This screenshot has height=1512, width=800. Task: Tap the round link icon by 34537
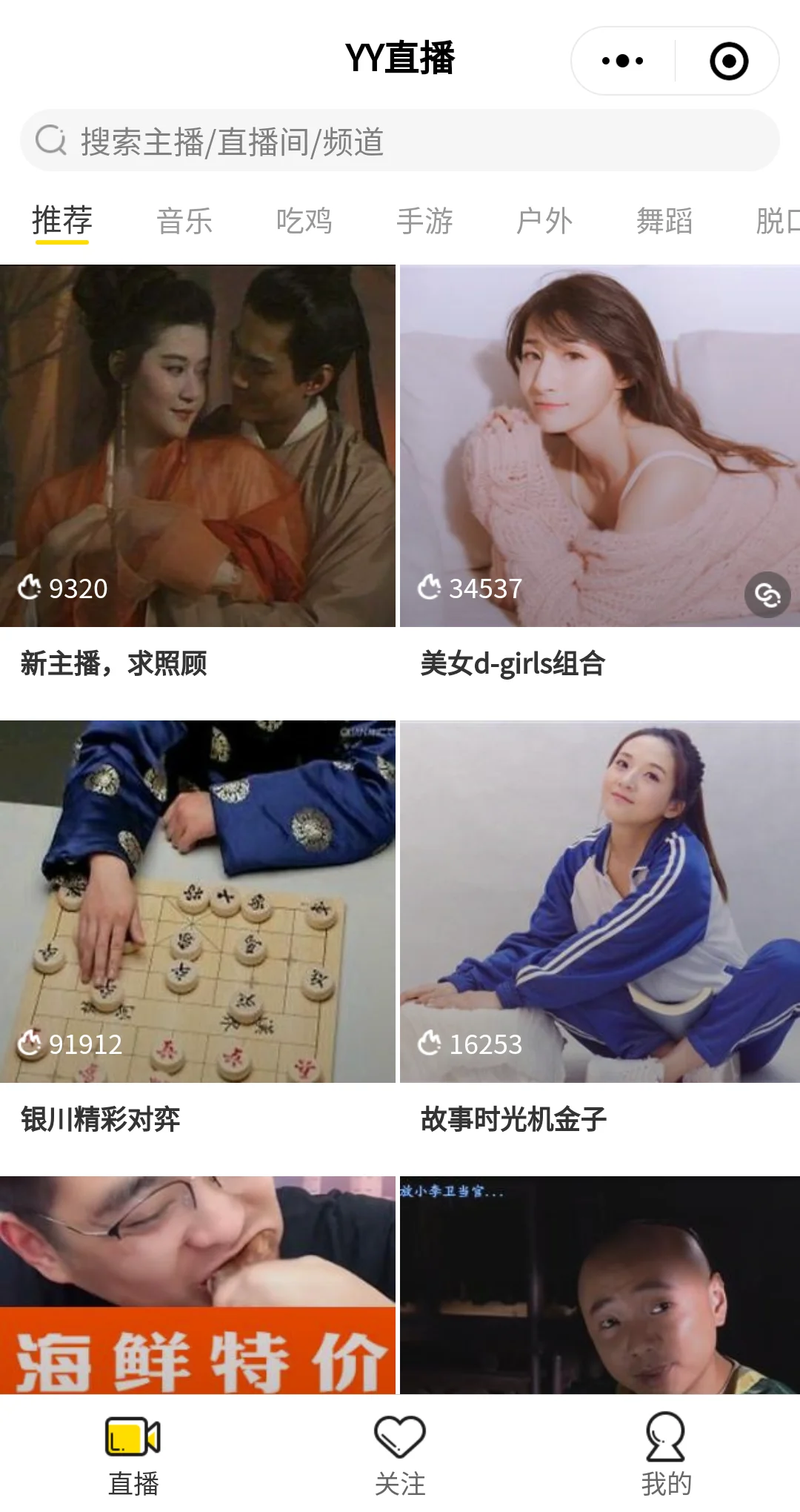point(767,594)
